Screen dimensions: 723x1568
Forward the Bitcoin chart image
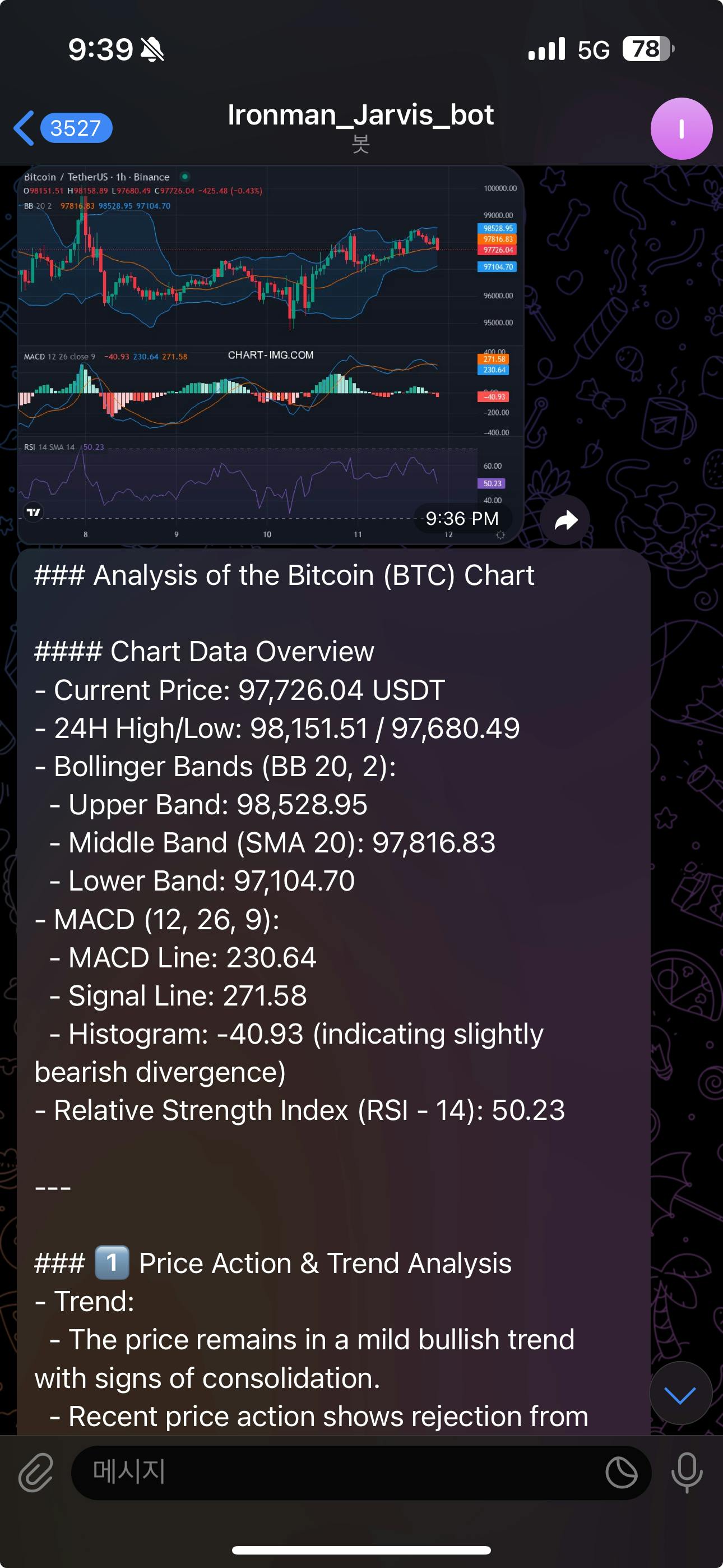(x=565, y=520)
